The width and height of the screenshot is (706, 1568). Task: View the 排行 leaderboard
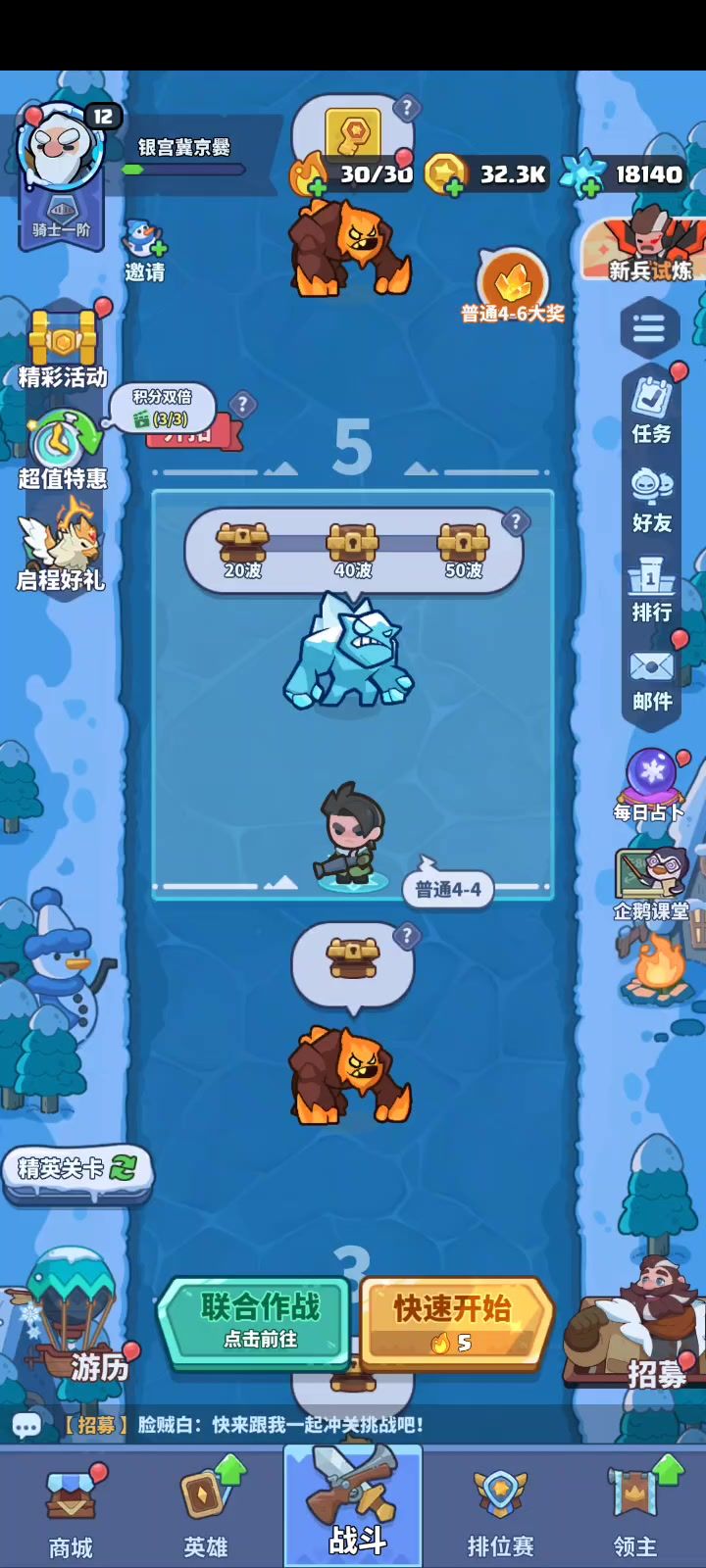(651, 588)
